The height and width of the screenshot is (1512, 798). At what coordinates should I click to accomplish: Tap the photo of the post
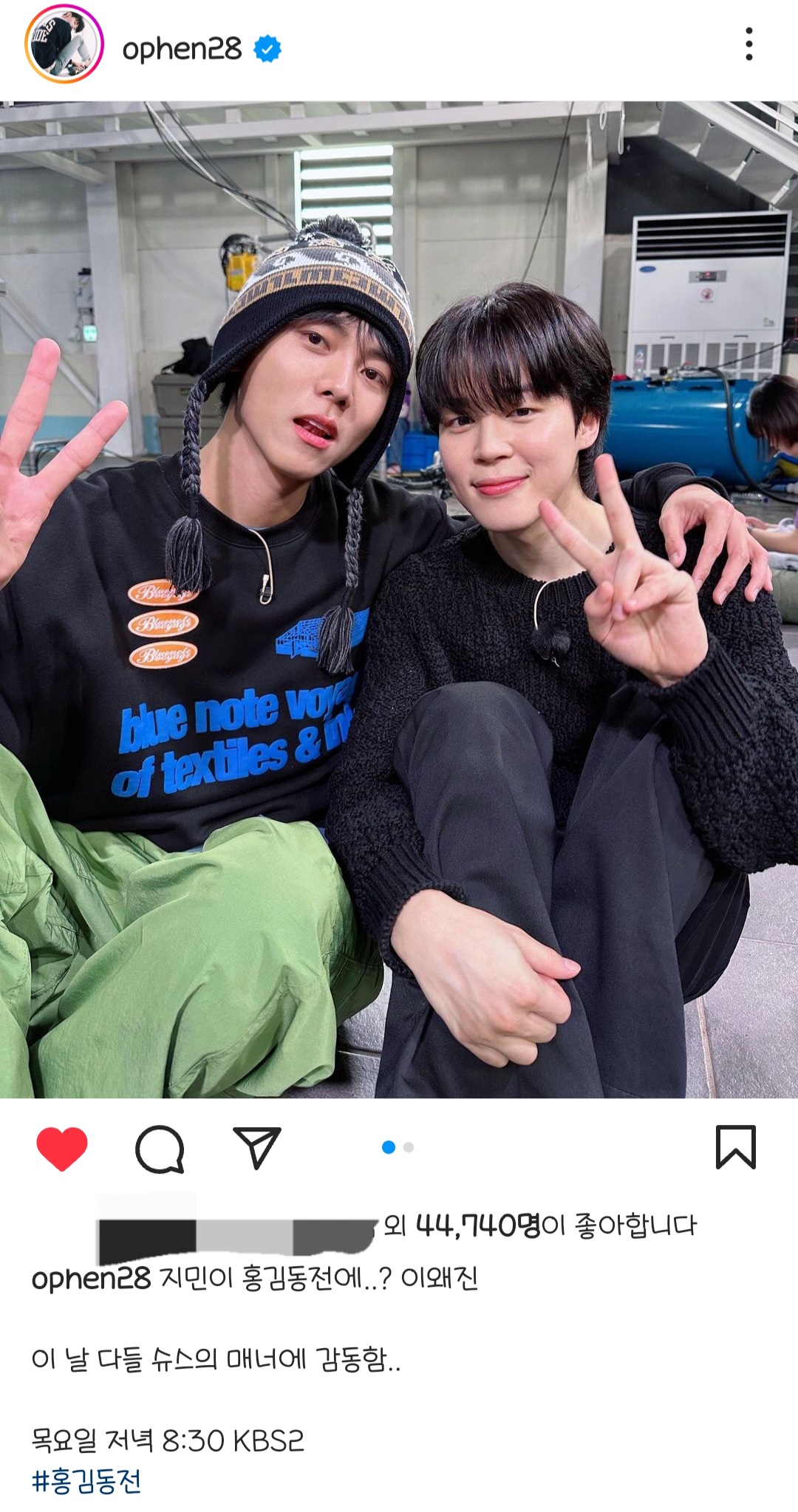399,598
